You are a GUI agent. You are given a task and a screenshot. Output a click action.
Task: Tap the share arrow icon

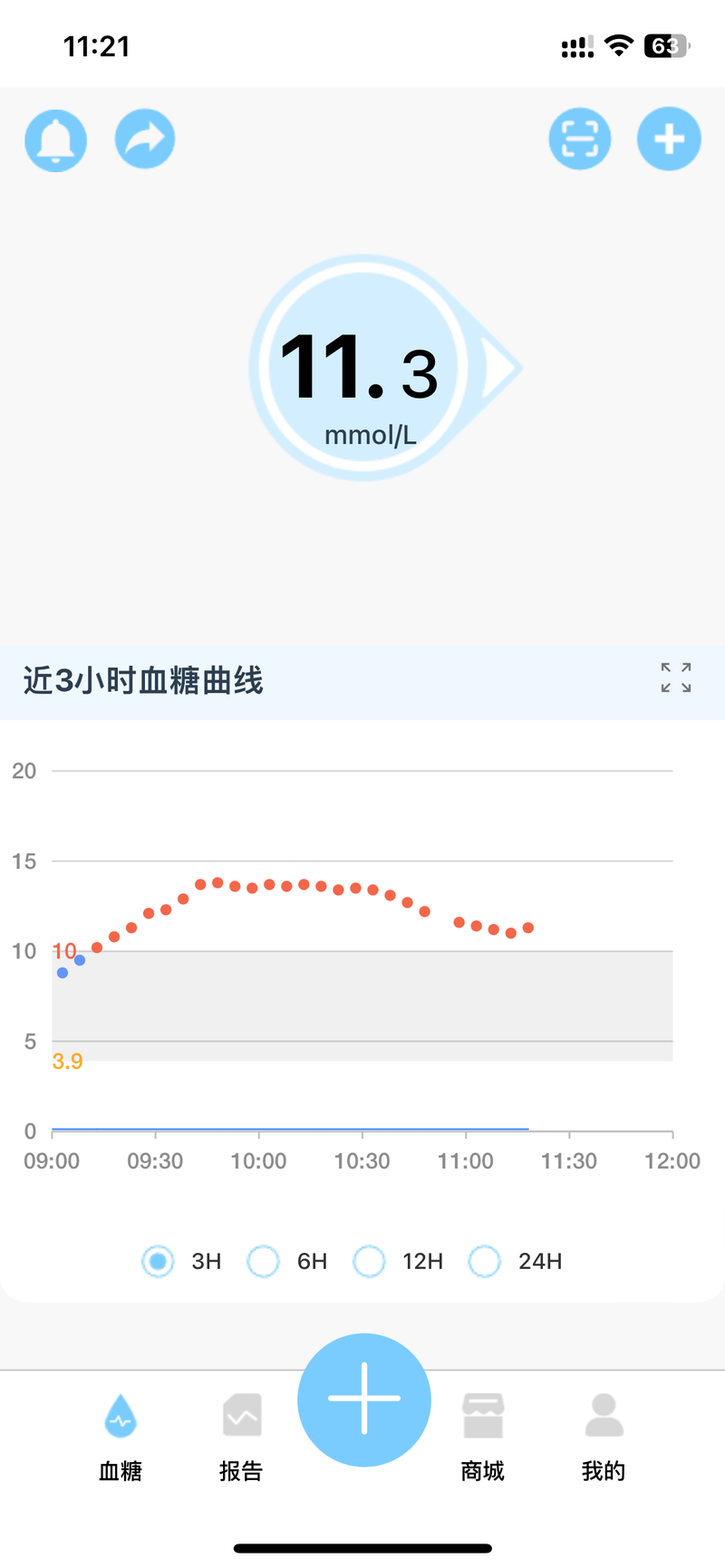coord(145,139)
